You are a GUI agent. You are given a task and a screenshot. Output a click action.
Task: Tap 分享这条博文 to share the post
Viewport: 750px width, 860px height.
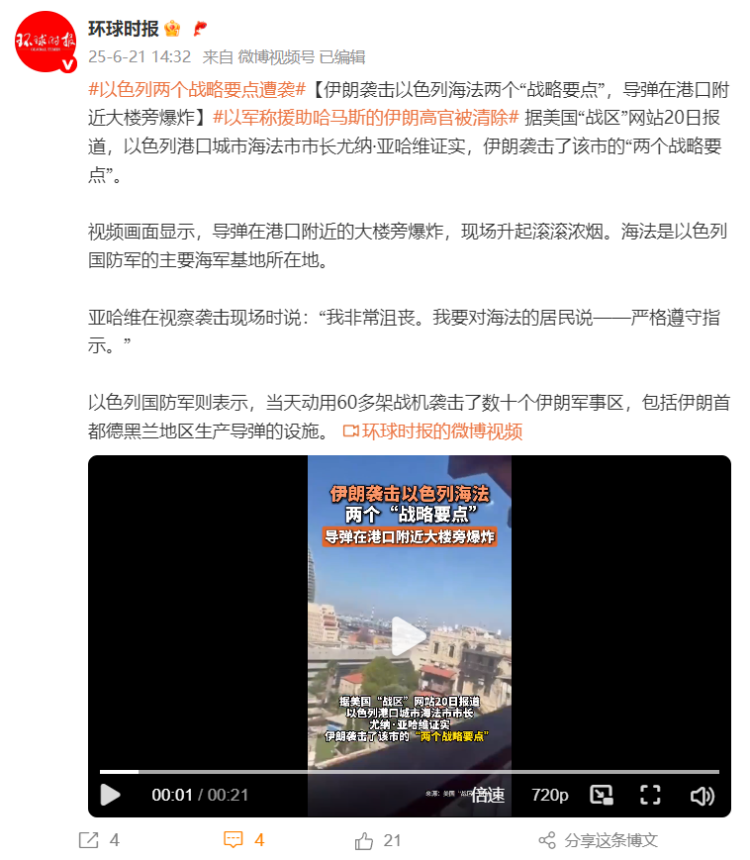coord(598,840)
